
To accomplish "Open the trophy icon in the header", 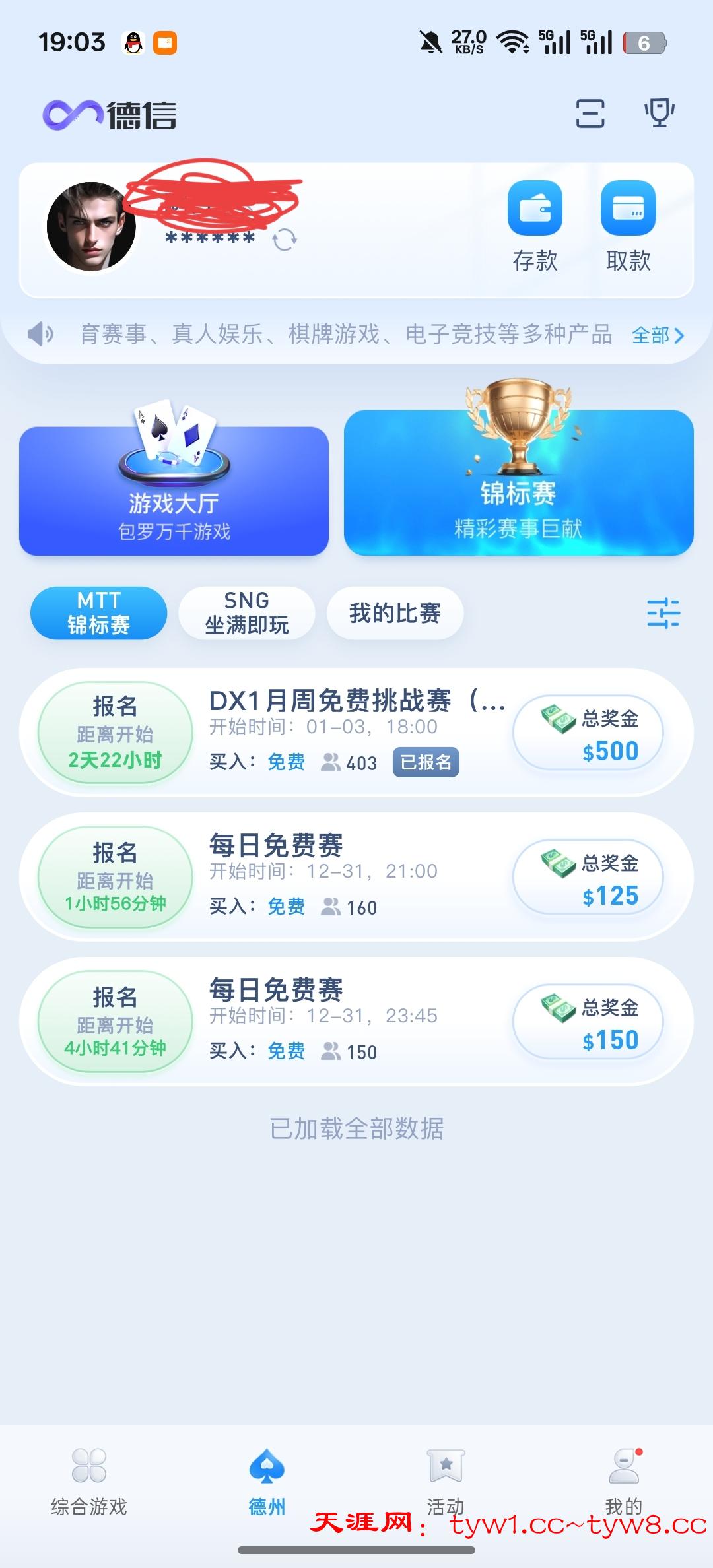I will (x=659, y=113).
